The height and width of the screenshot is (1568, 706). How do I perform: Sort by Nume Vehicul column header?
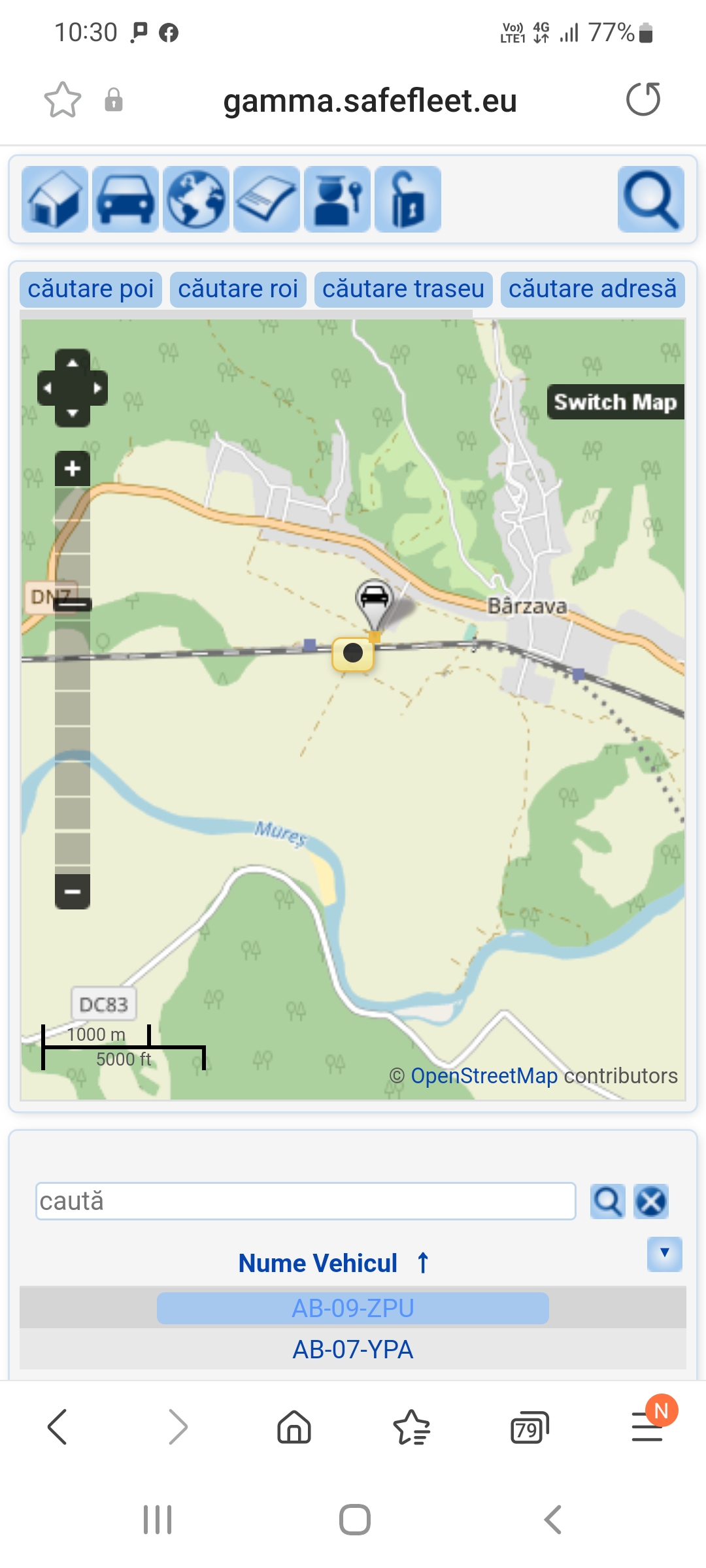pyautogui.click(x=318, y=1263)
